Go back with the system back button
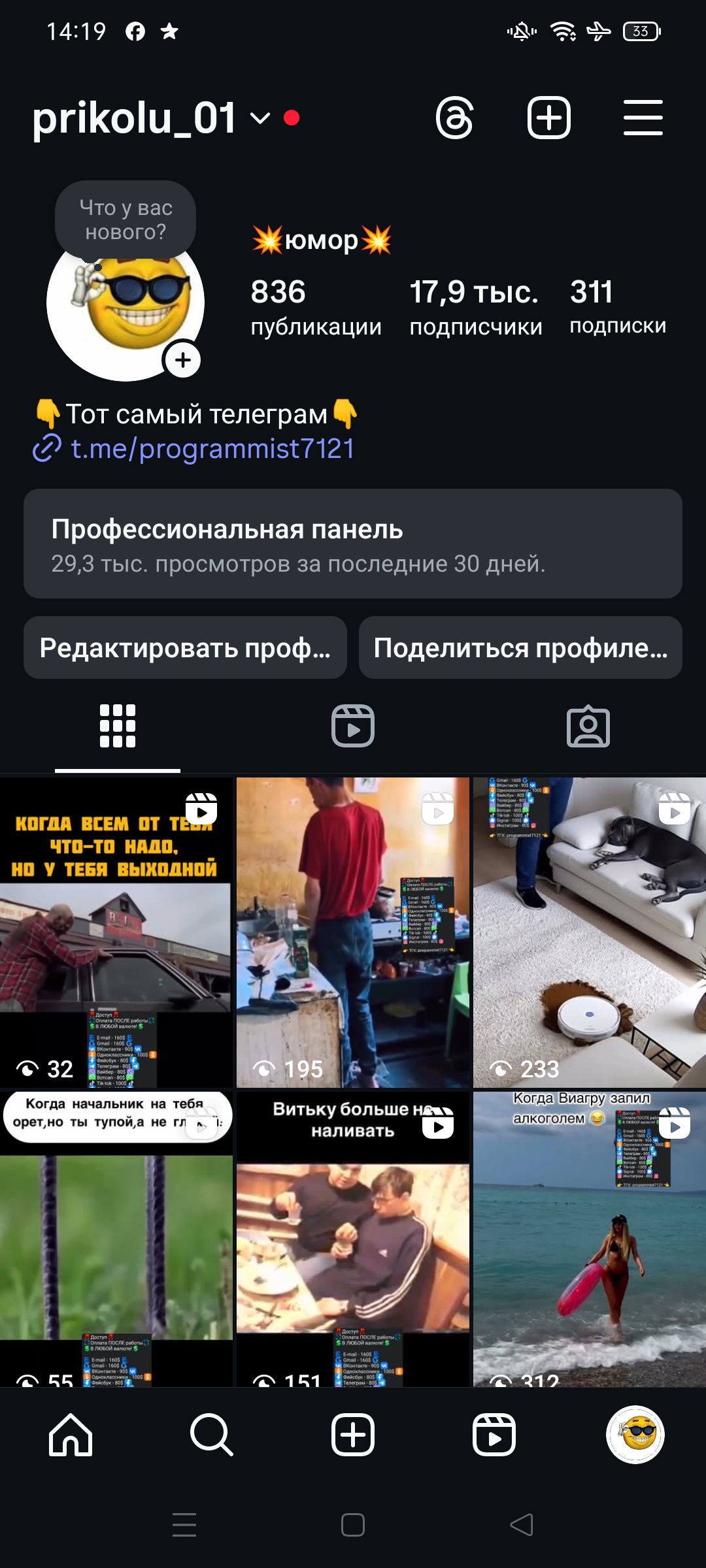 coord(522,1525)
